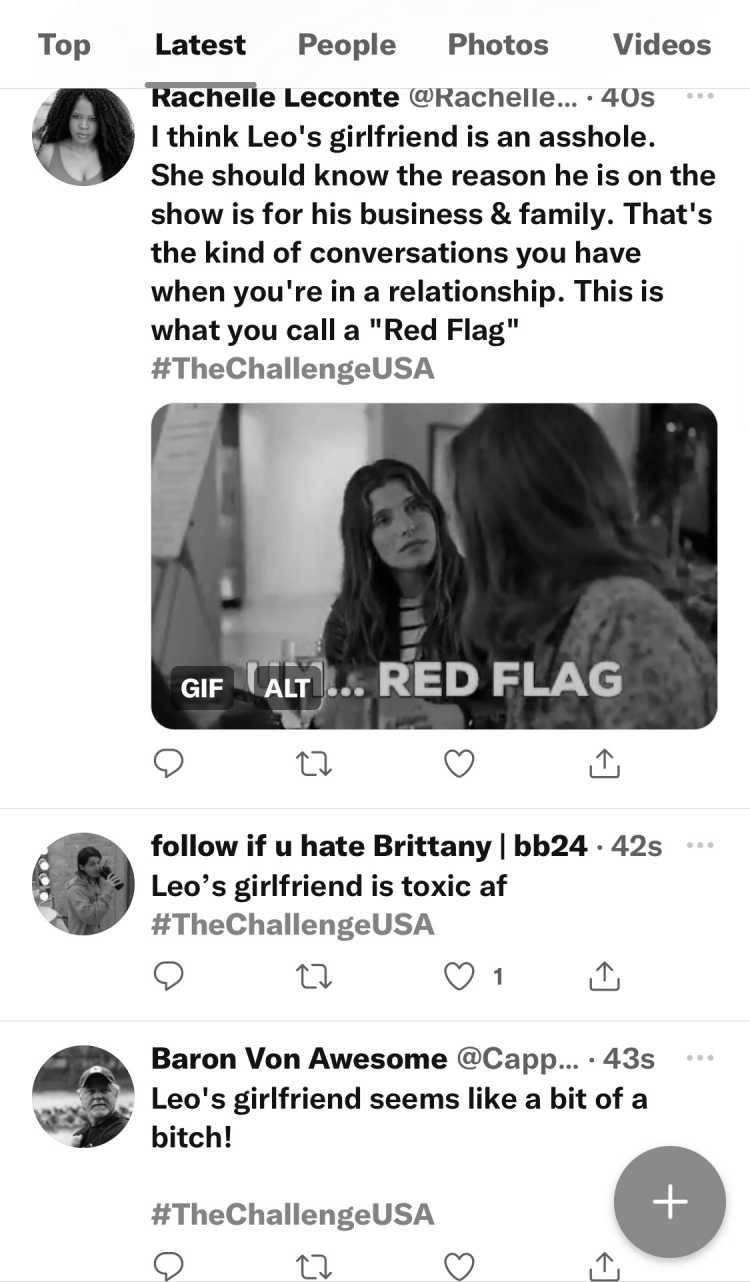Share the "toxic af" tweet

coord(604,976)
